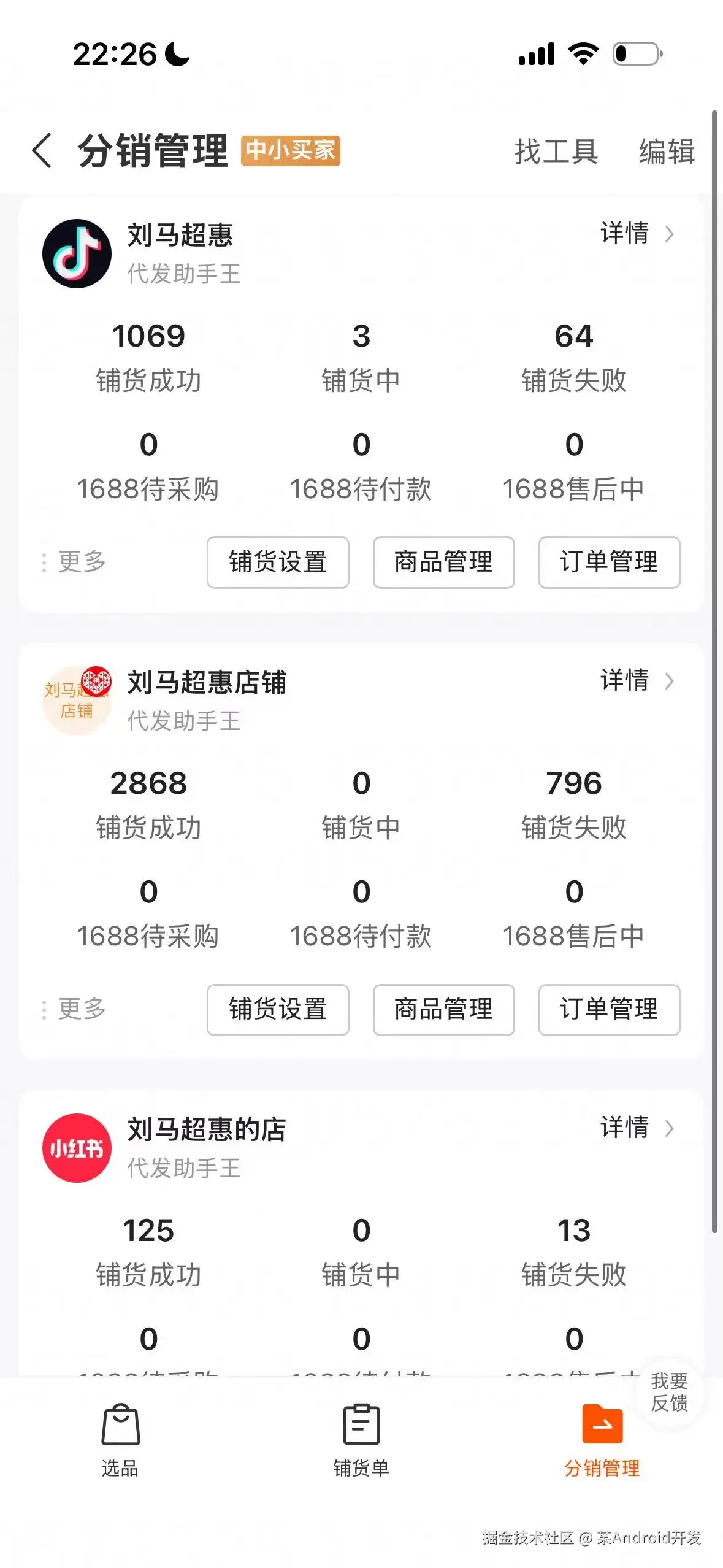
Task: View 详情 for 刘马超惠的店
Action: click(636, 1128)
